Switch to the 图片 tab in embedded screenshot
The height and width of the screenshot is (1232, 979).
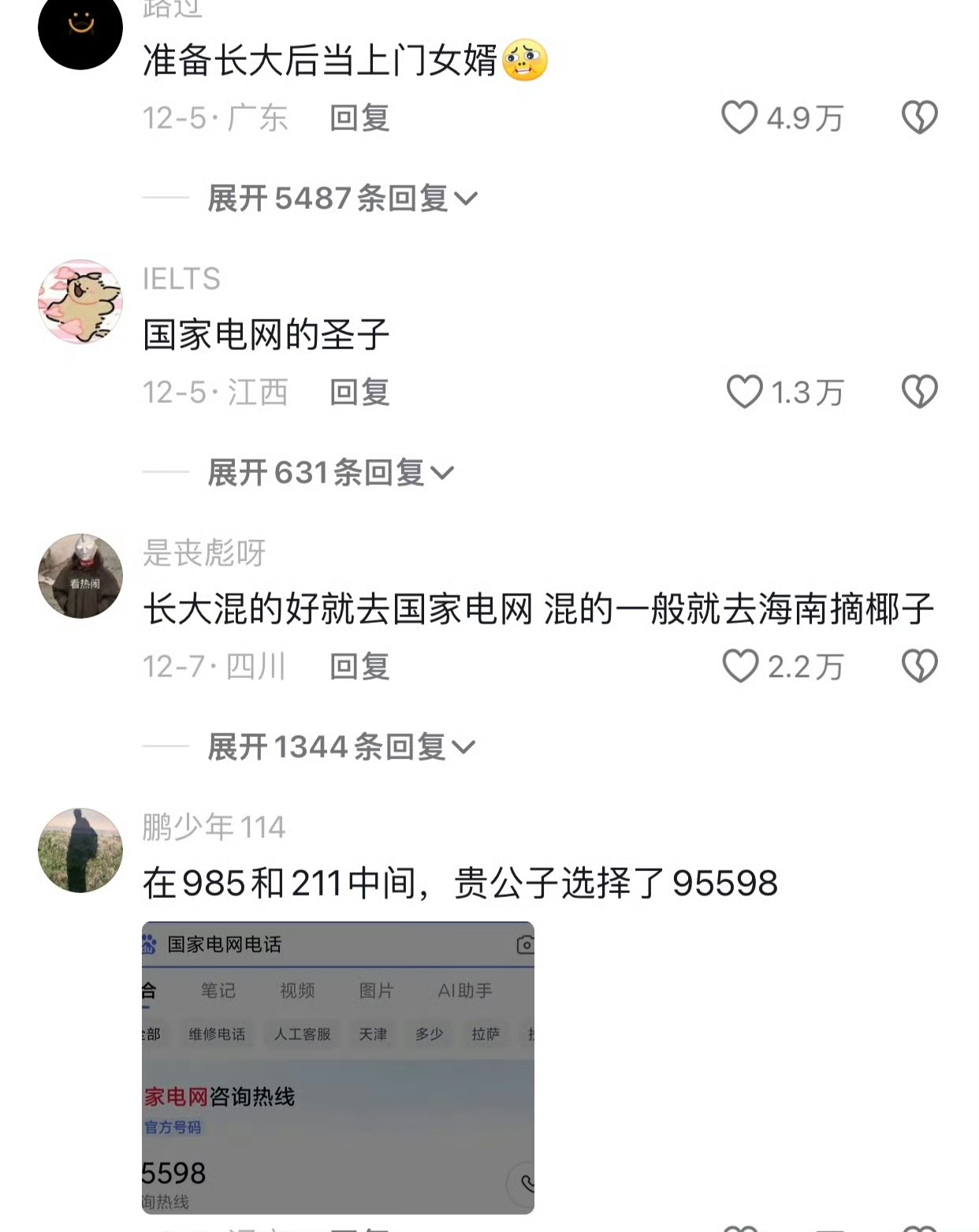[x=376, y=991]
